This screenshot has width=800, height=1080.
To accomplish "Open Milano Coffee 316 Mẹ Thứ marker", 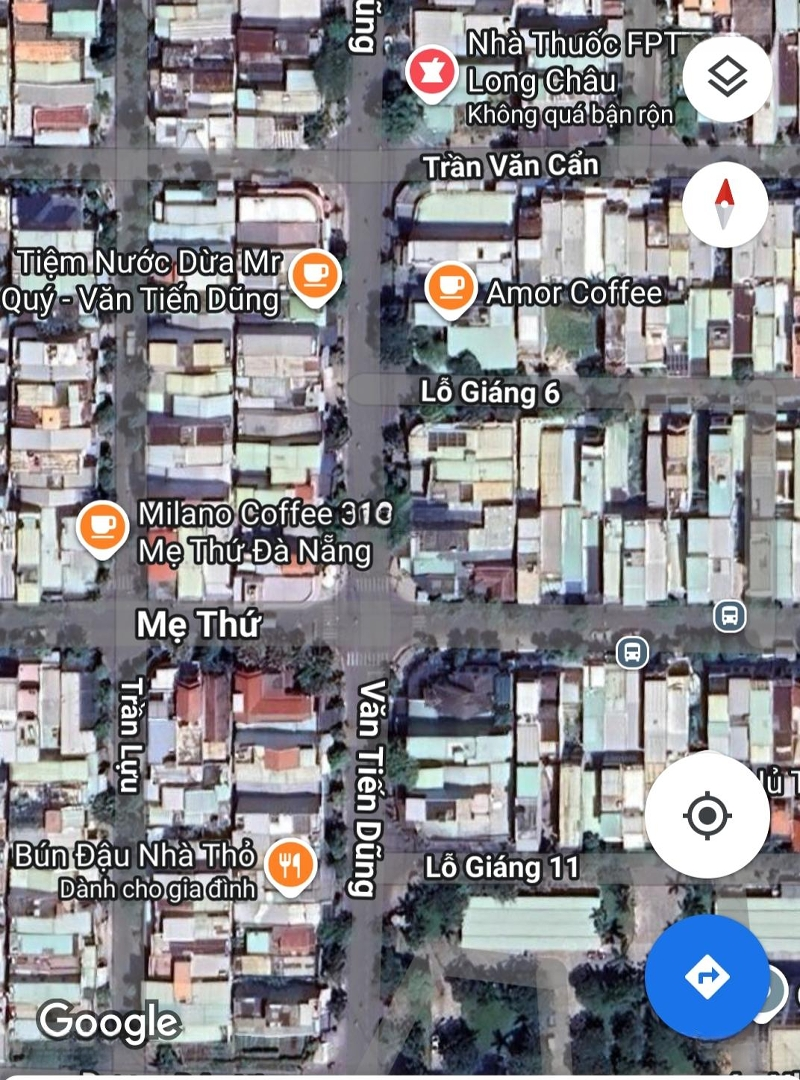I will [103, 526].
